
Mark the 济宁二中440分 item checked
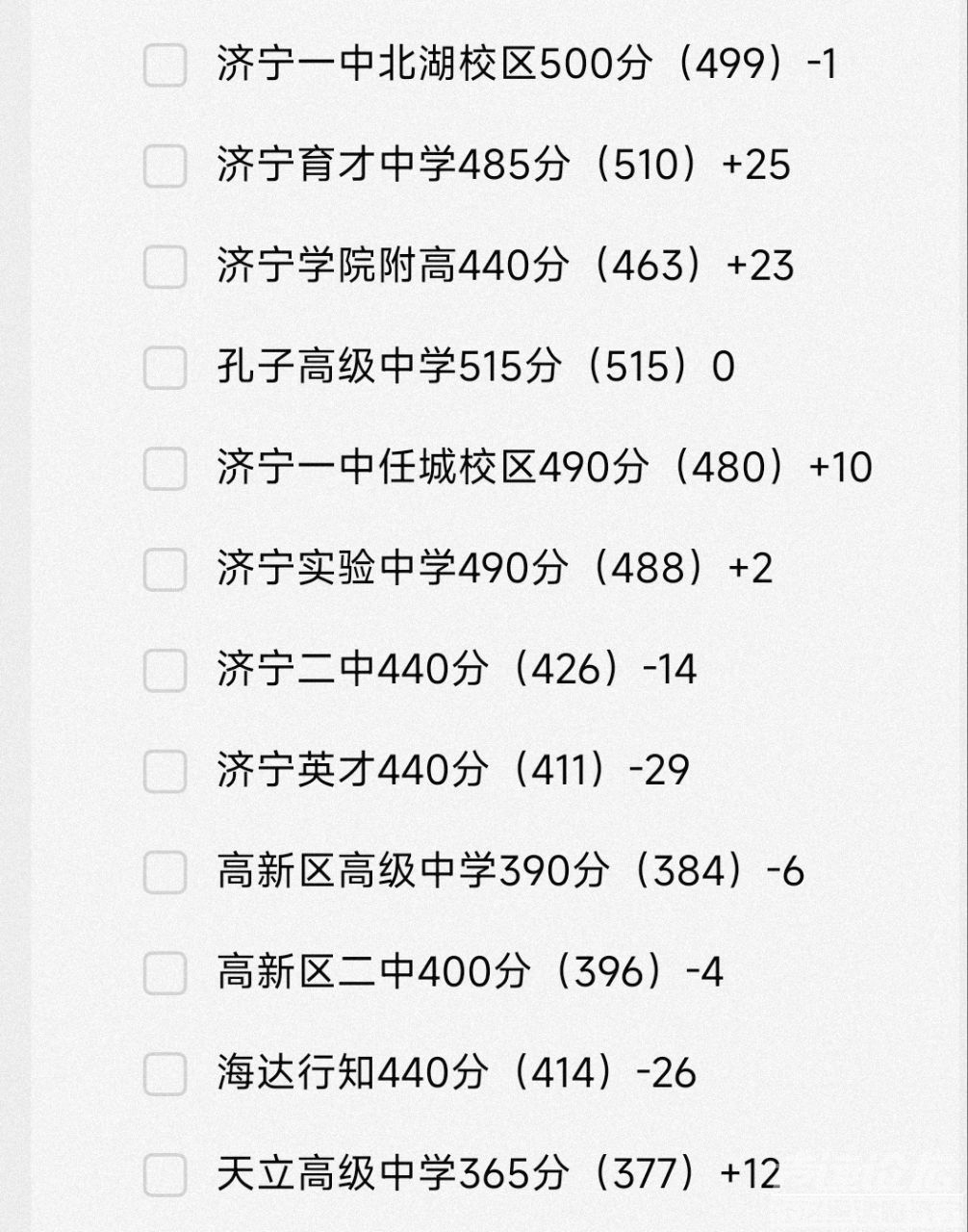point(165,671)
